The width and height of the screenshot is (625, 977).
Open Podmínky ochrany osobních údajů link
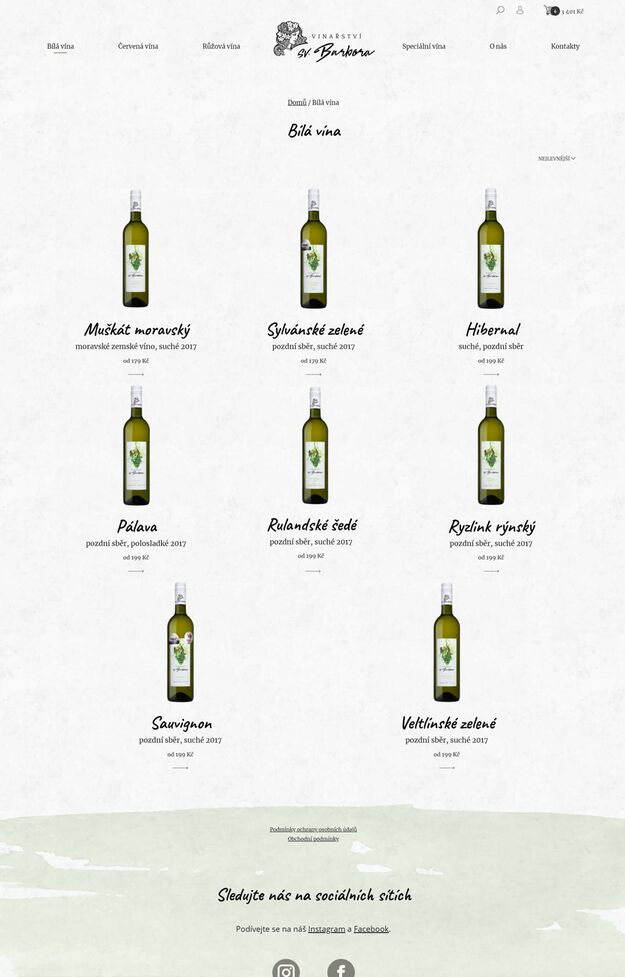[313, 829]
